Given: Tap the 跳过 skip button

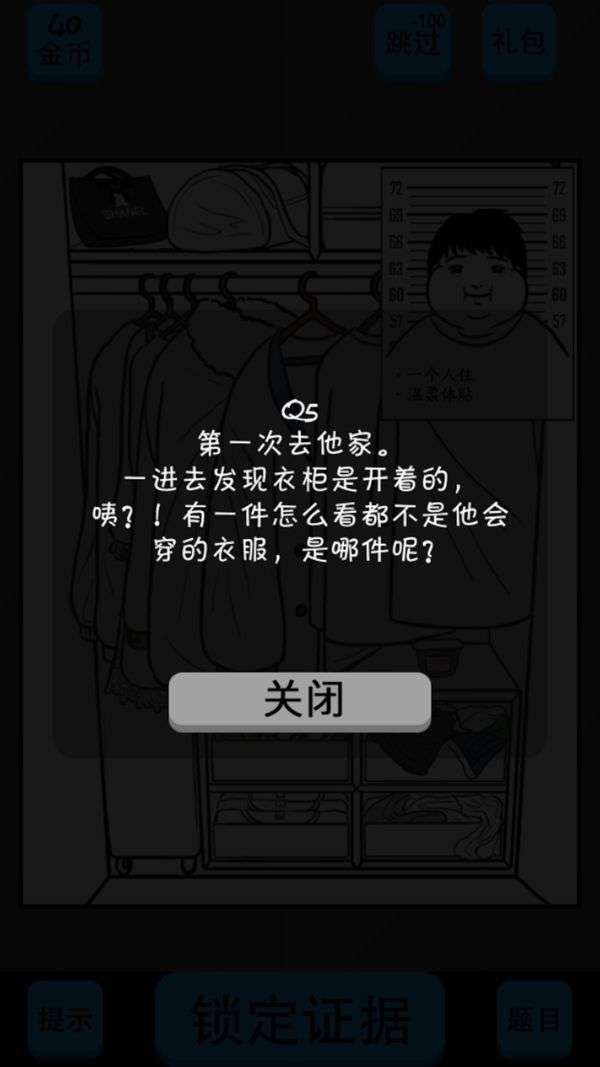Looking at the screenshot, I should click(413, 42).
